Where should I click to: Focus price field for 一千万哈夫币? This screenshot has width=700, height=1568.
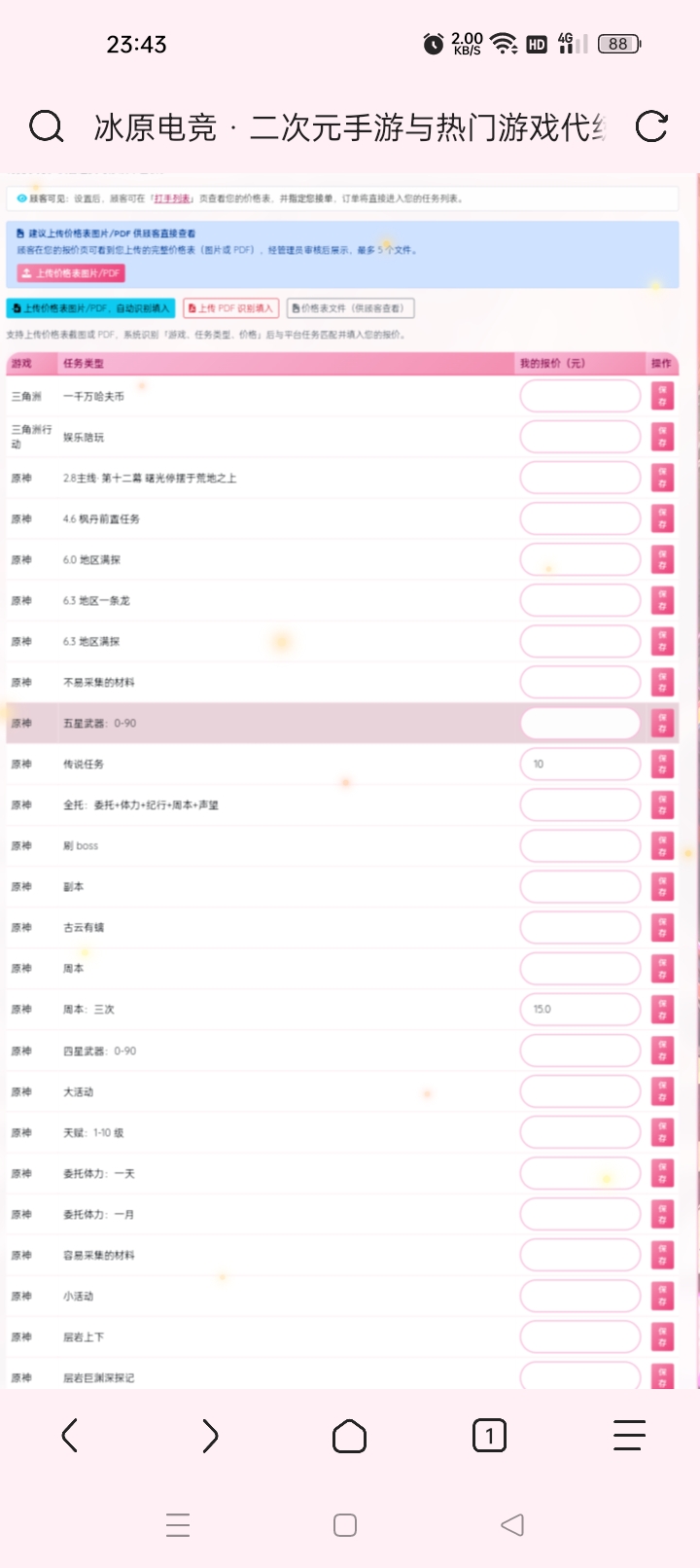click(x=579, y=396)
